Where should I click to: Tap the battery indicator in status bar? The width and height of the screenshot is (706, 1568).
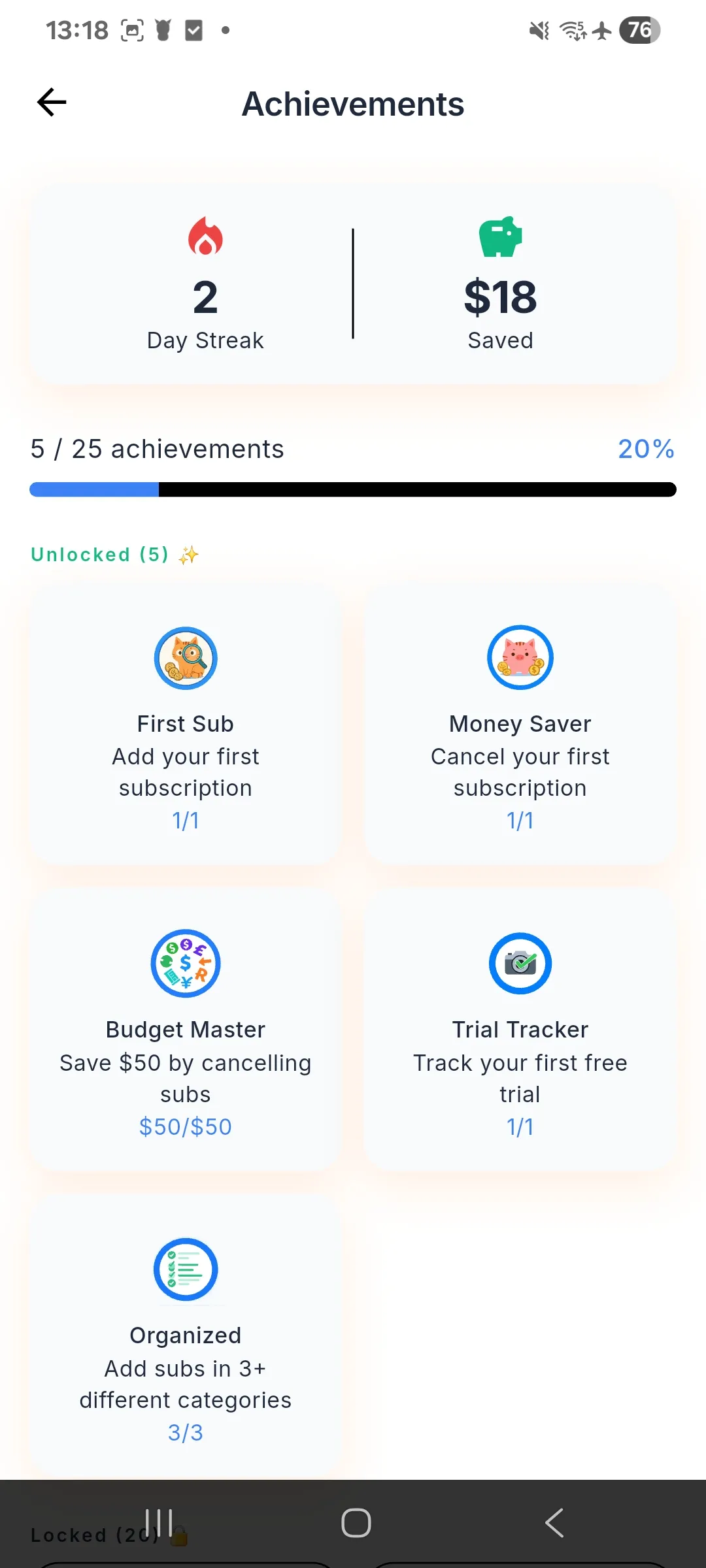638,29
